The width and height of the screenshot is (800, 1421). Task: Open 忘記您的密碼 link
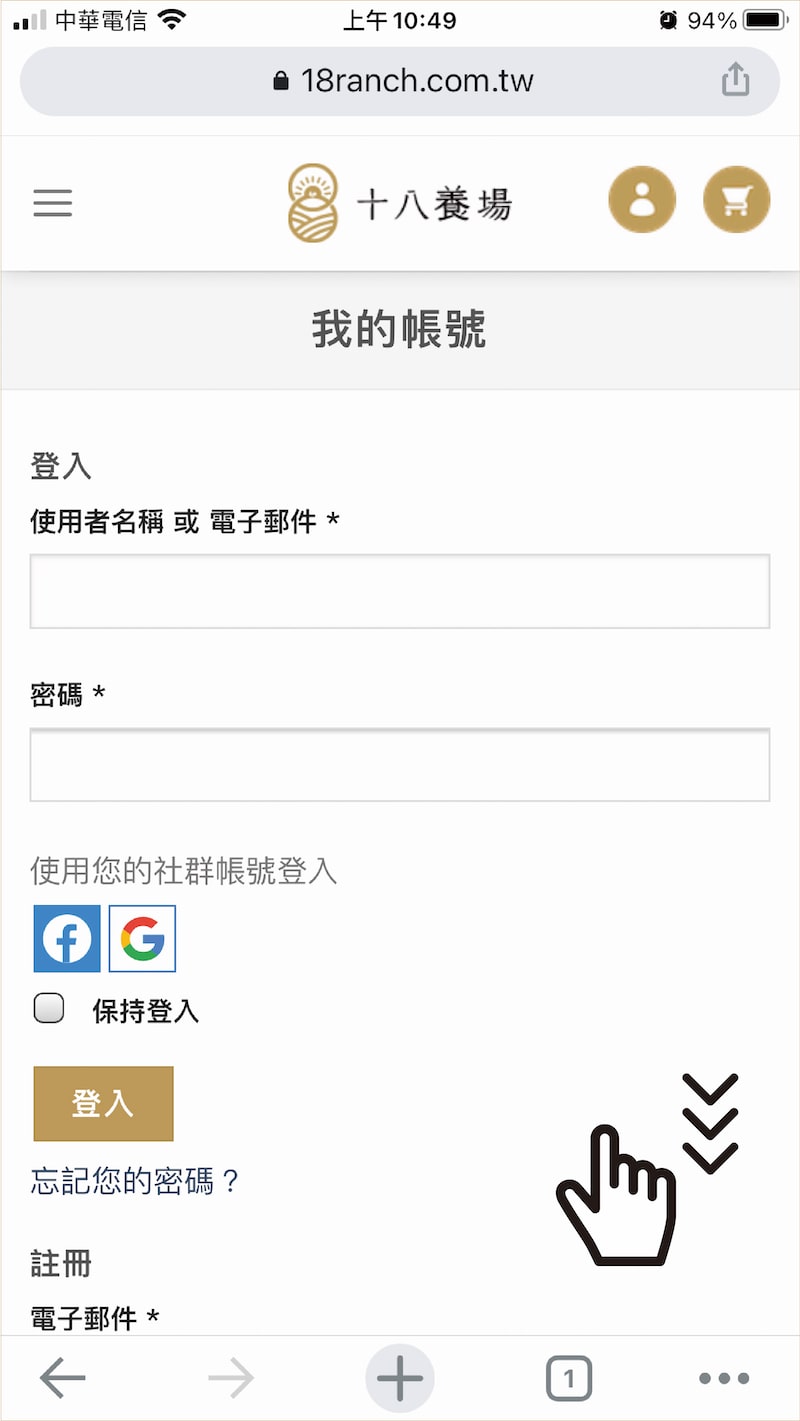click(x=136, y=1181)
